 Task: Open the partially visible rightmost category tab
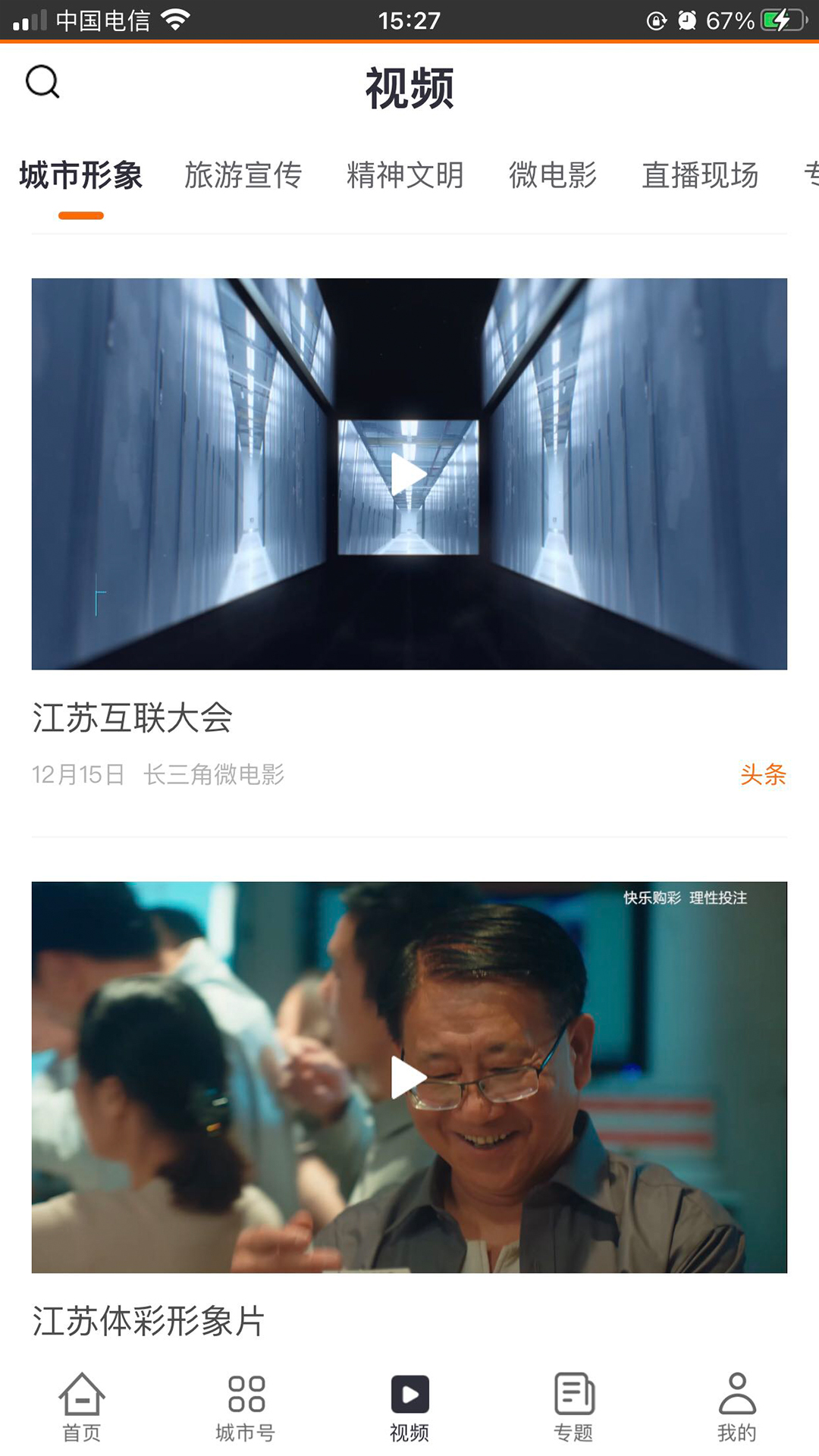(x=811, y=176)
